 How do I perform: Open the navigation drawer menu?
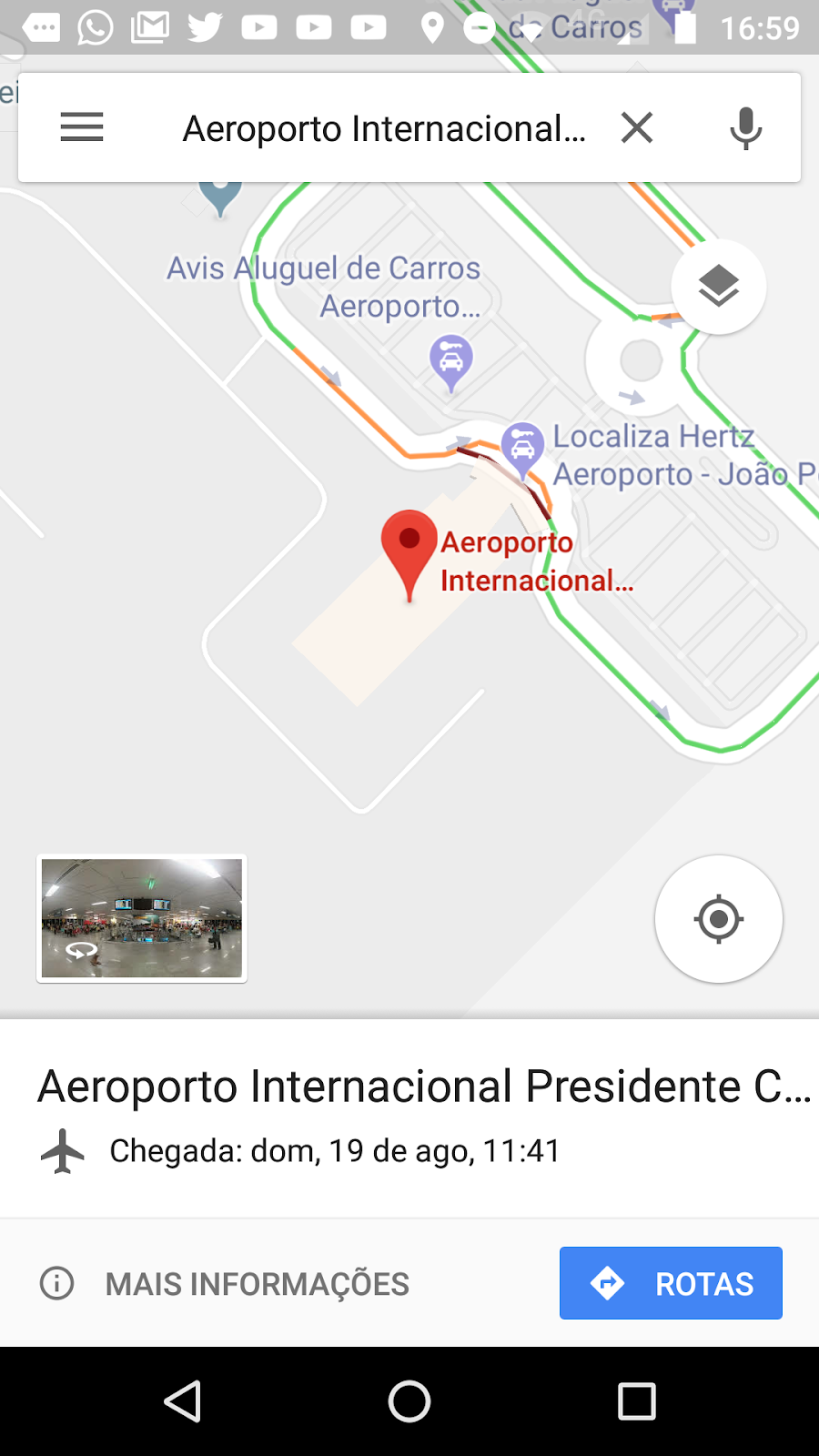(82, 127)
